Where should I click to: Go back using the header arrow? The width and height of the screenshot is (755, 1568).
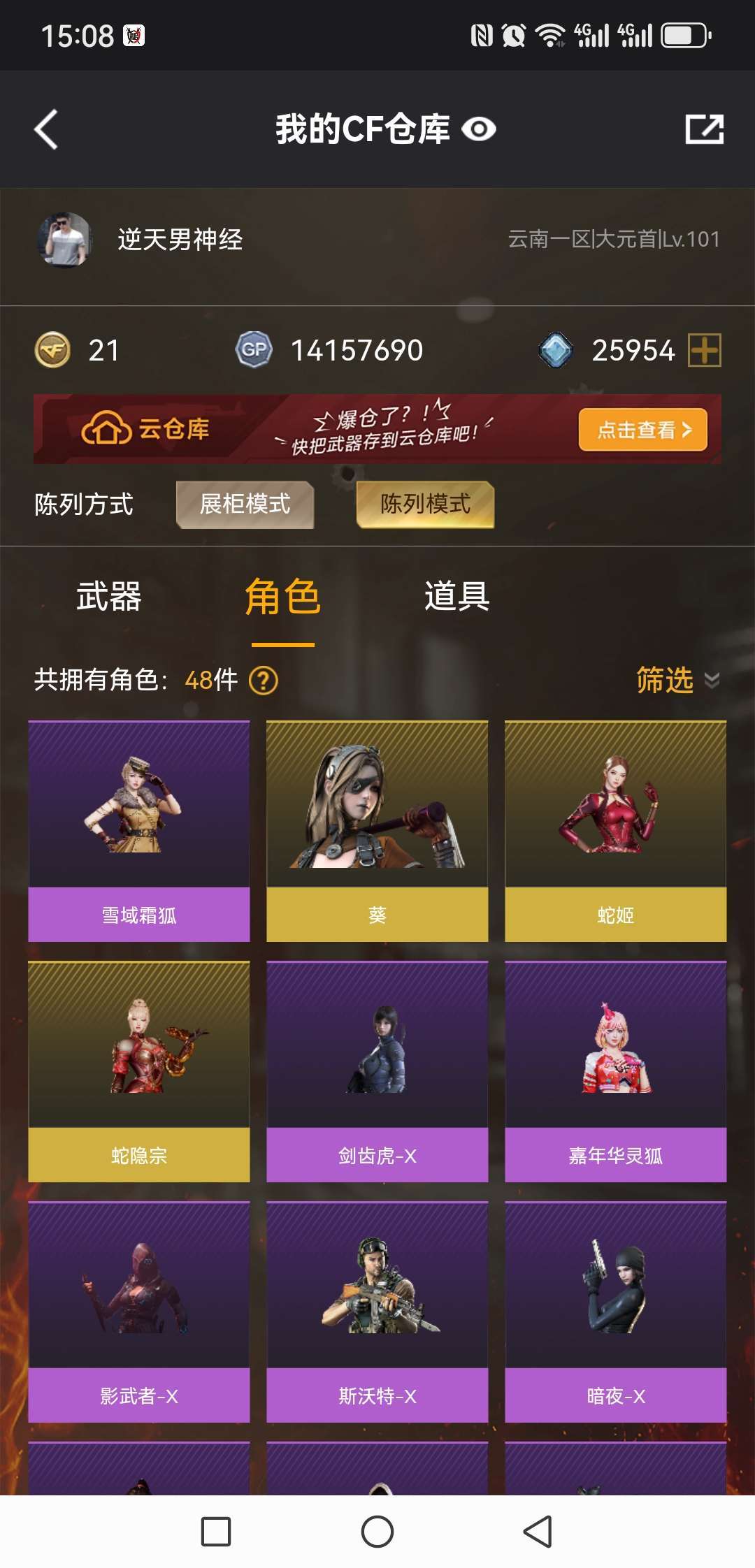pos(46,129)
